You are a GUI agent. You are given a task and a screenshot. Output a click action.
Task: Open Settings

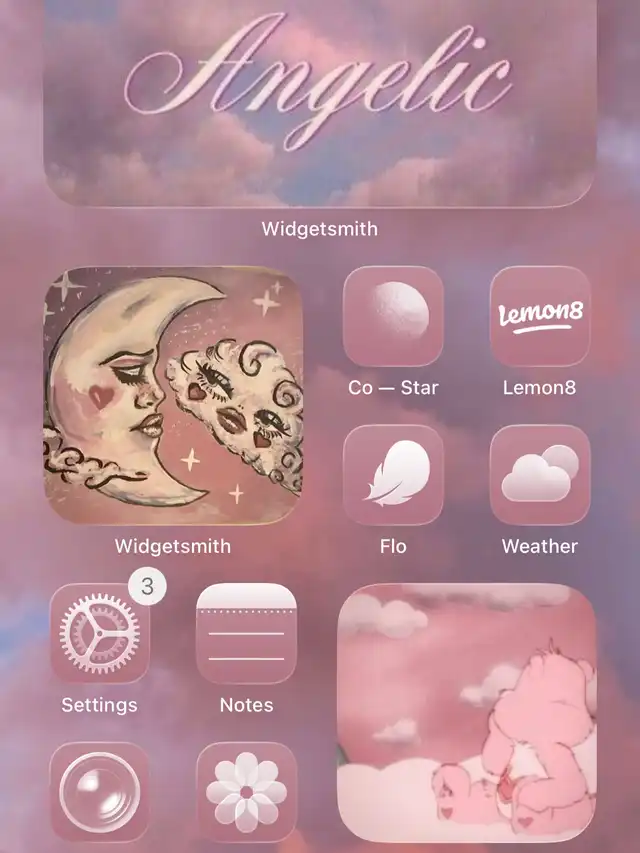pyautogui.click(x=100, y=634)
